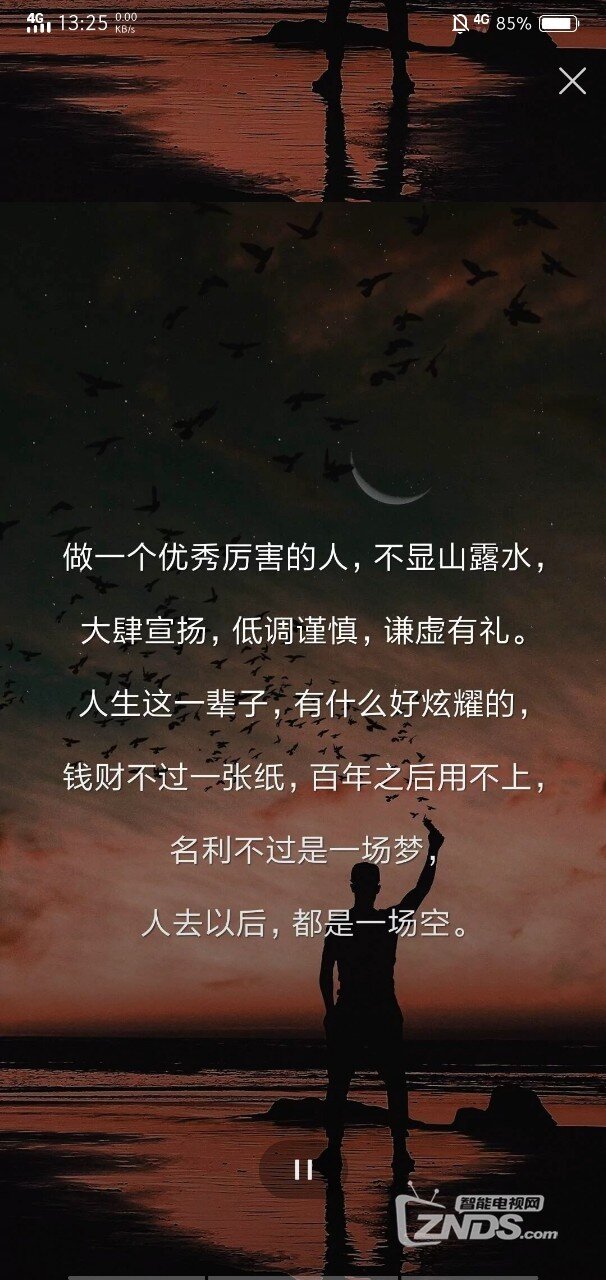Close the full-screen quote view
This screenshot has width=606, height=1280.
pyautogui.click(x=572, y=81)
